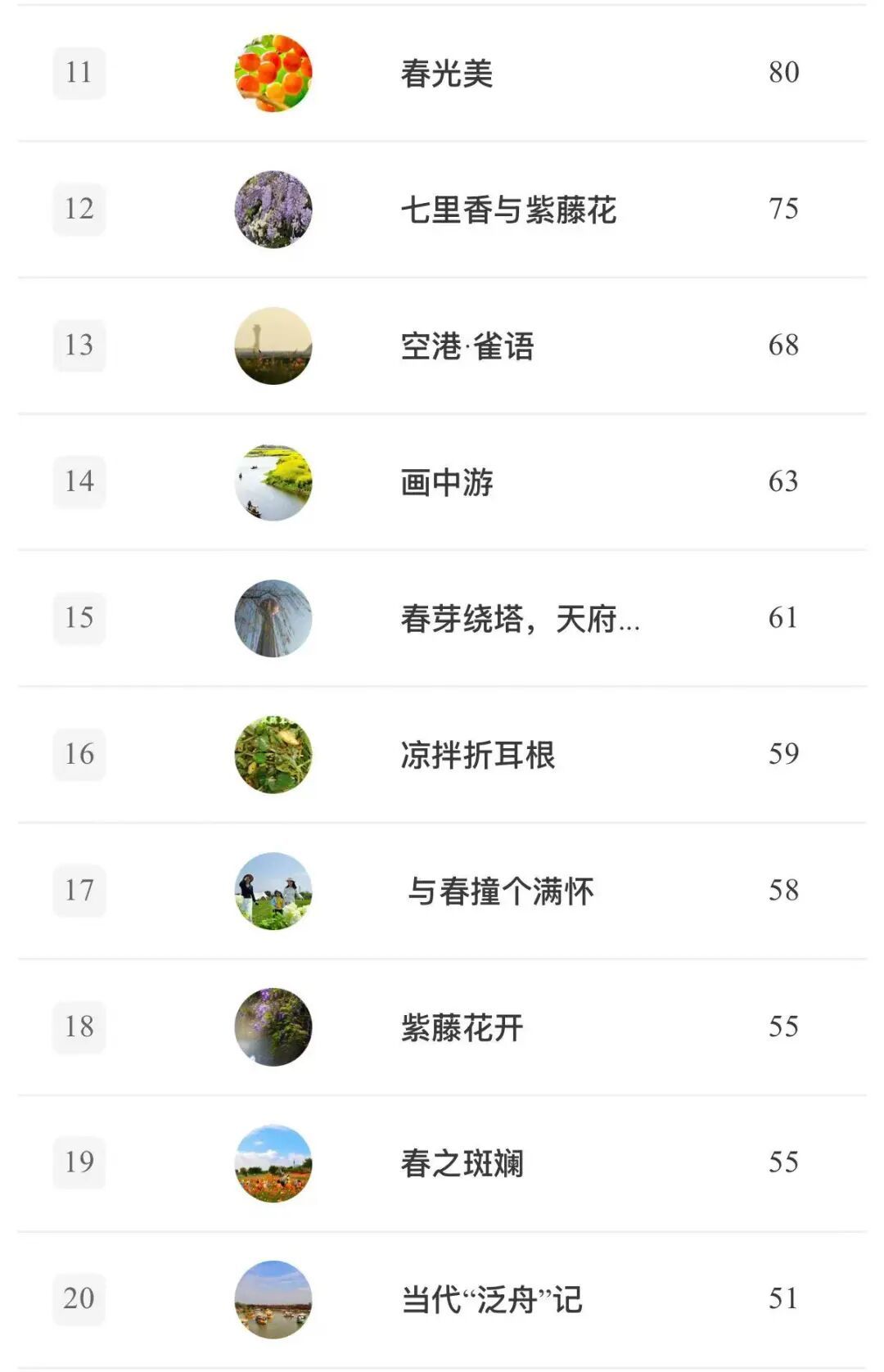
Task: View the 紫藤花开 entry
Action: point(462,1027)
